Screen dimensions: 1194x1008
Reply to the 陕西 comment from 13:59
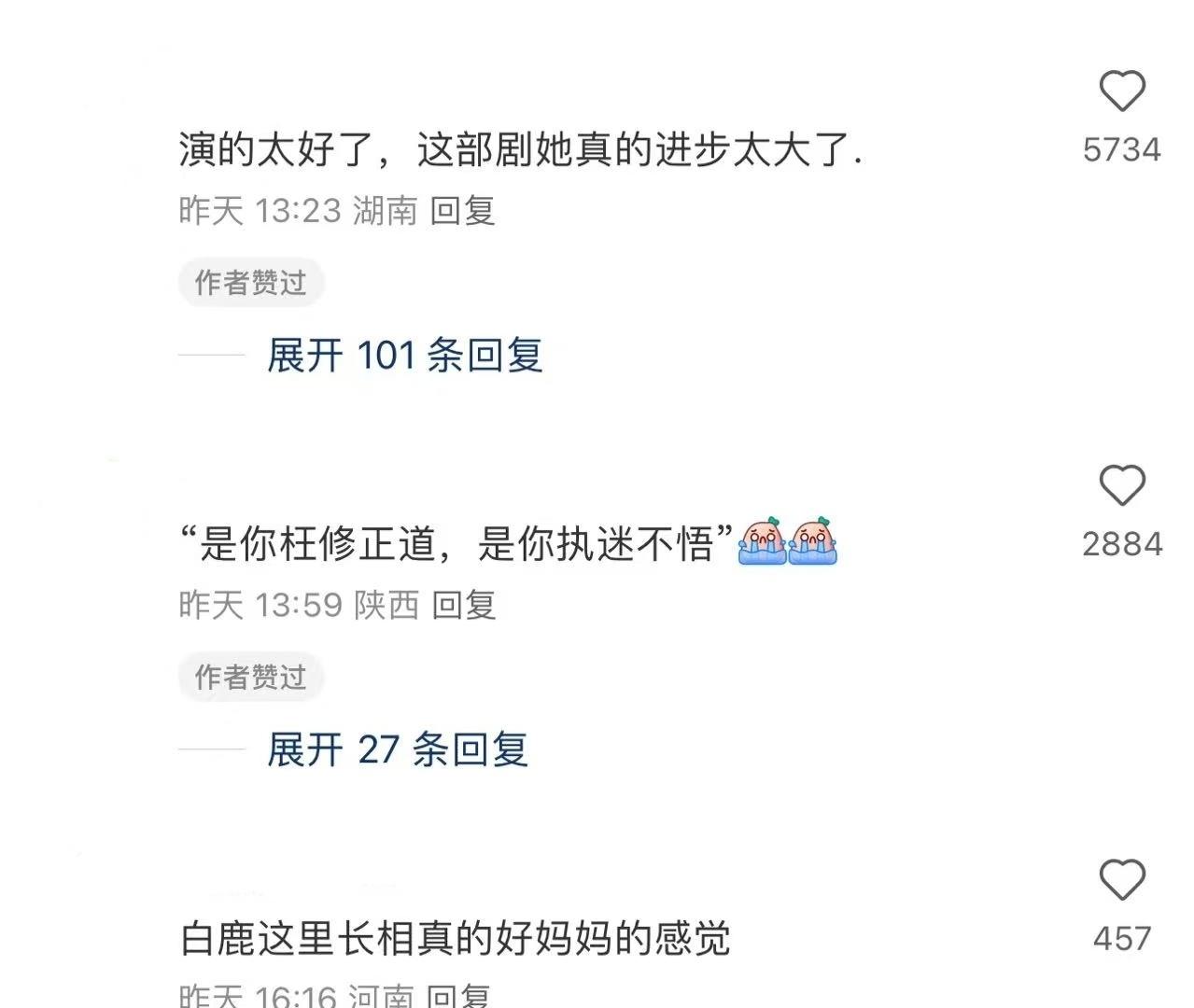(463, 606)
